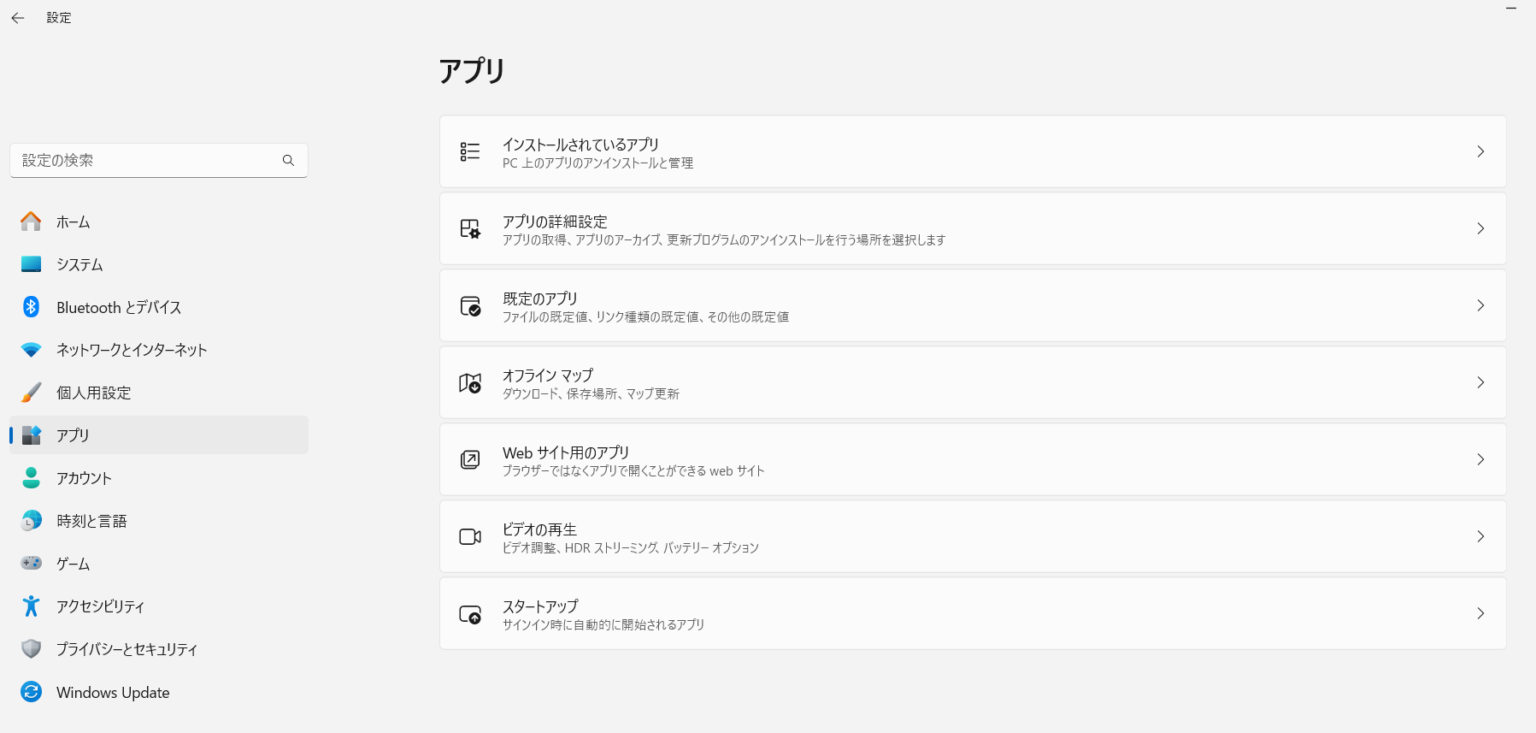Open アカウント settings
1536x733 pixels.
(84, 478)
